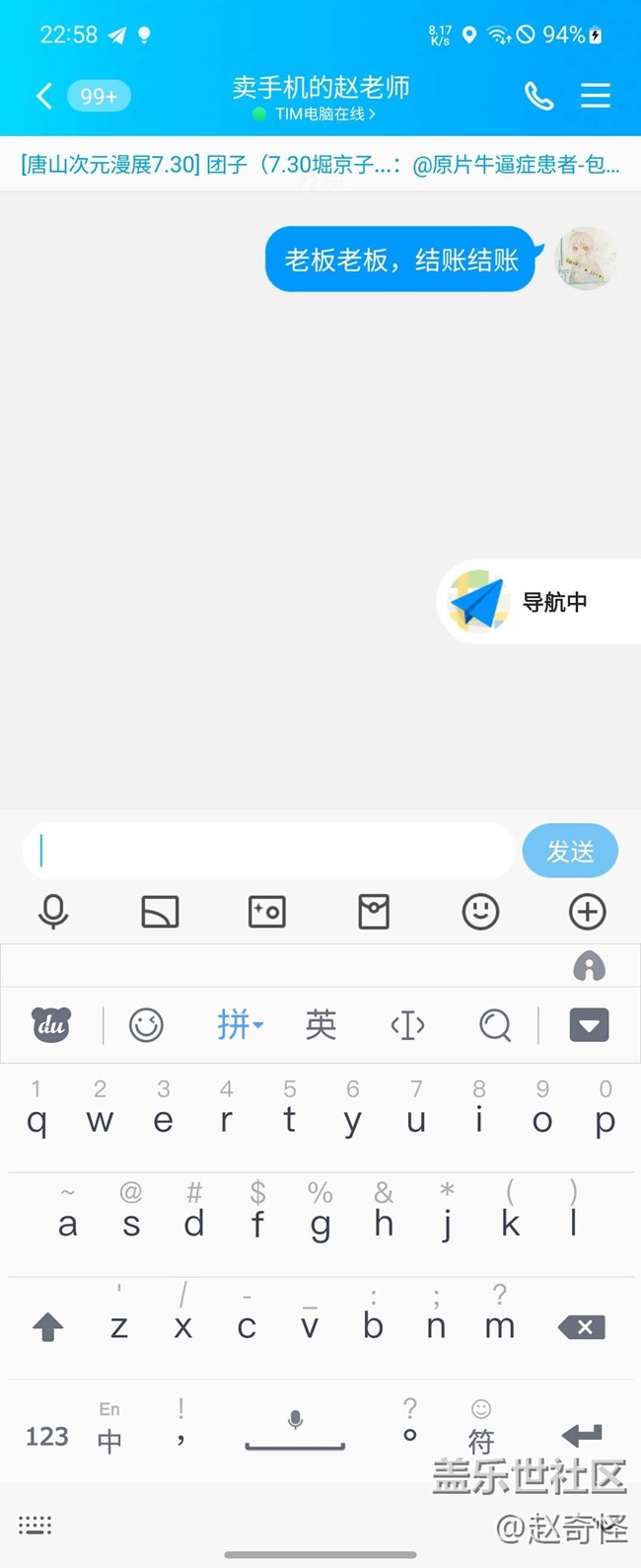This screenshot has height=1568, width=641.
Task: Collapse the keyboard with the down arrow
Action: (x=589, y=1025)
